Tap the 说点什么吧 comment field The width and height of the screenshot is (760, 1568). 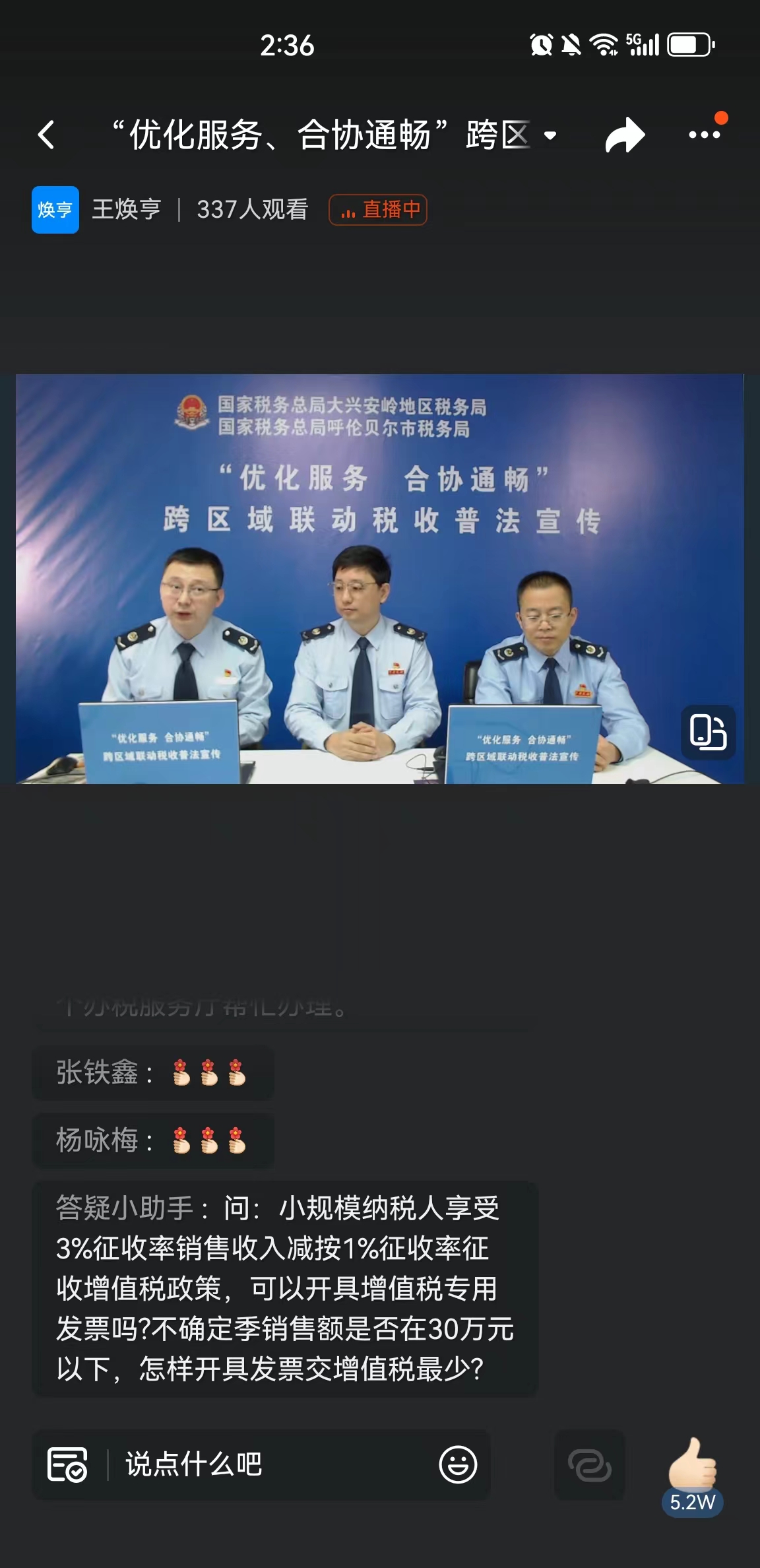264,1464
